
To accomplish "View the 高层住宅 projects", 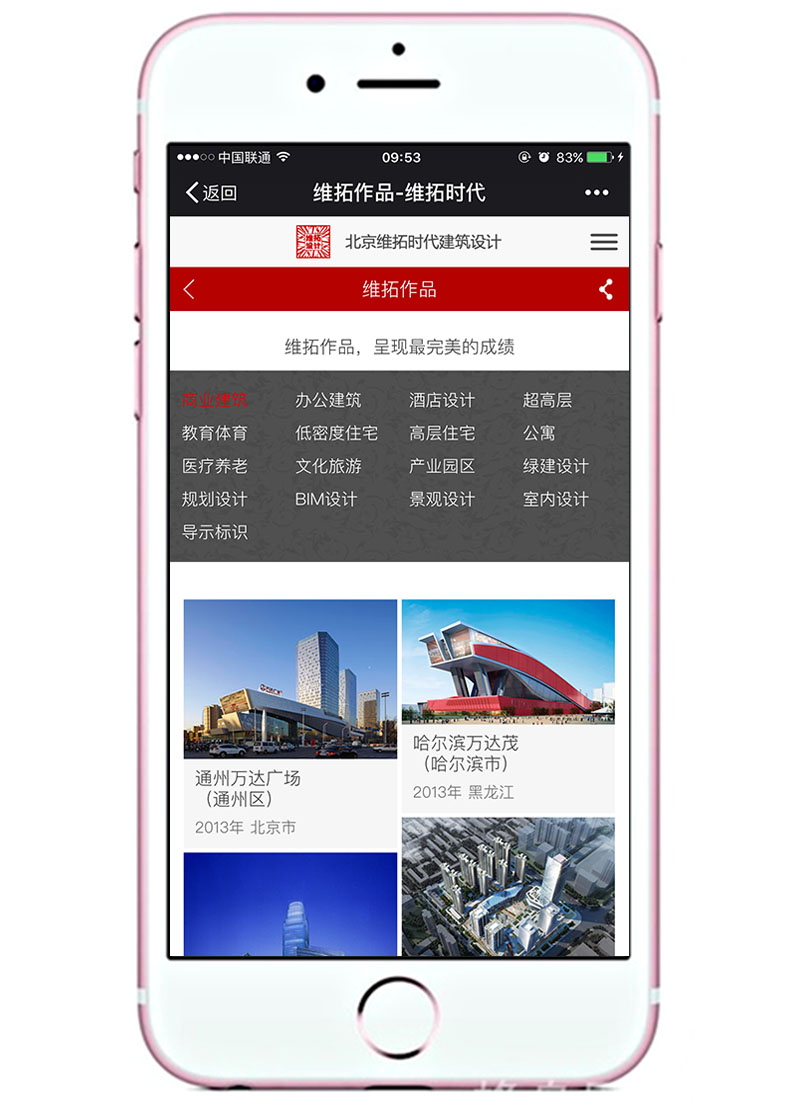I will click(441, 433).
